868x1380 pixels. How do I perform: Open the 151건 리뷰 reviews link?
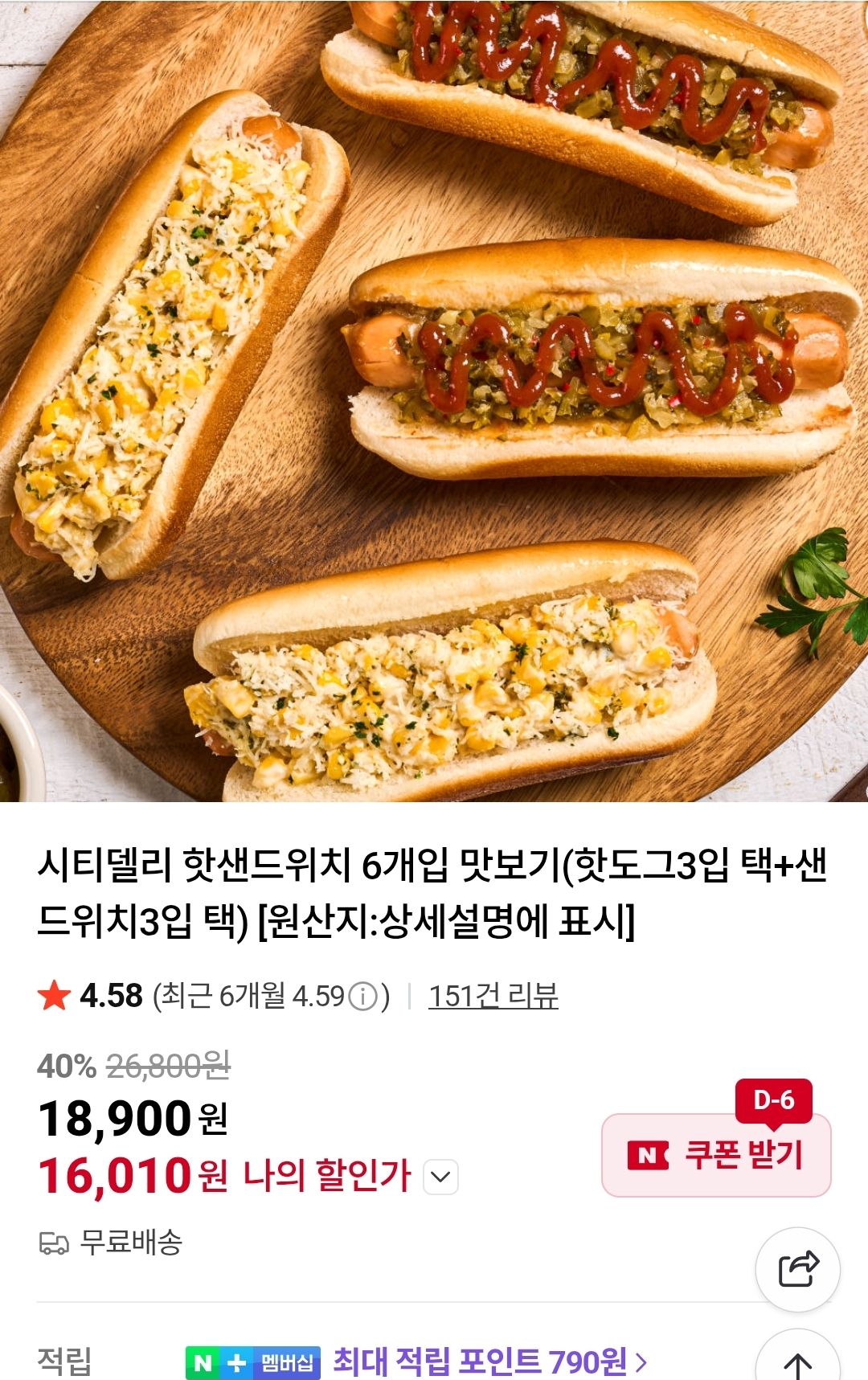point(493,996)
